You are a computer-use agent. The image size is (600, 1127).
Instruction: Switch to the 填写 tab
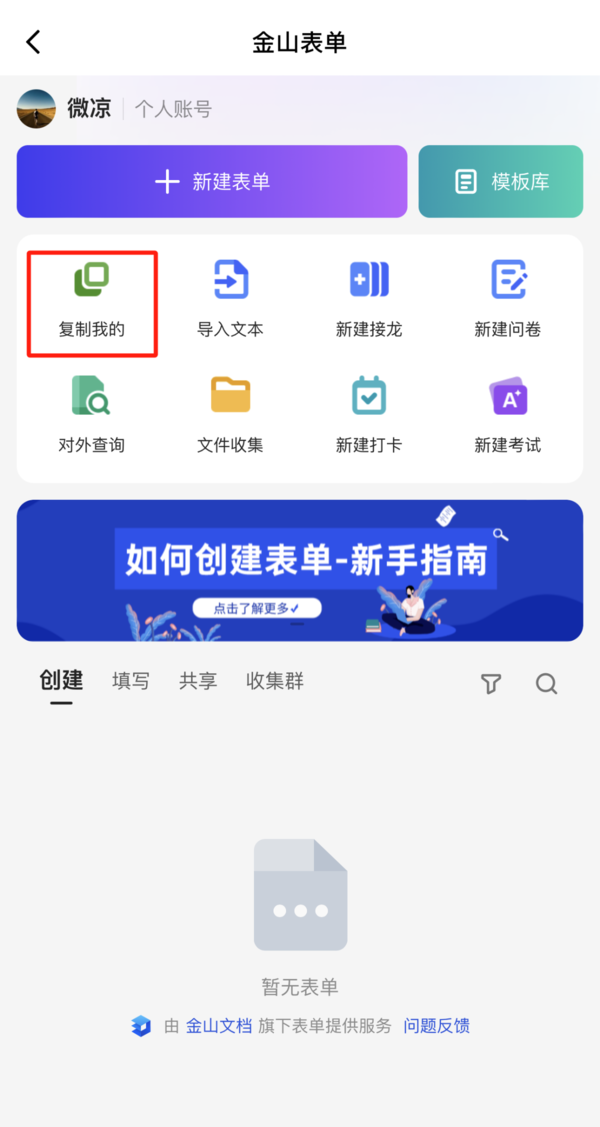tap(131, 681)
